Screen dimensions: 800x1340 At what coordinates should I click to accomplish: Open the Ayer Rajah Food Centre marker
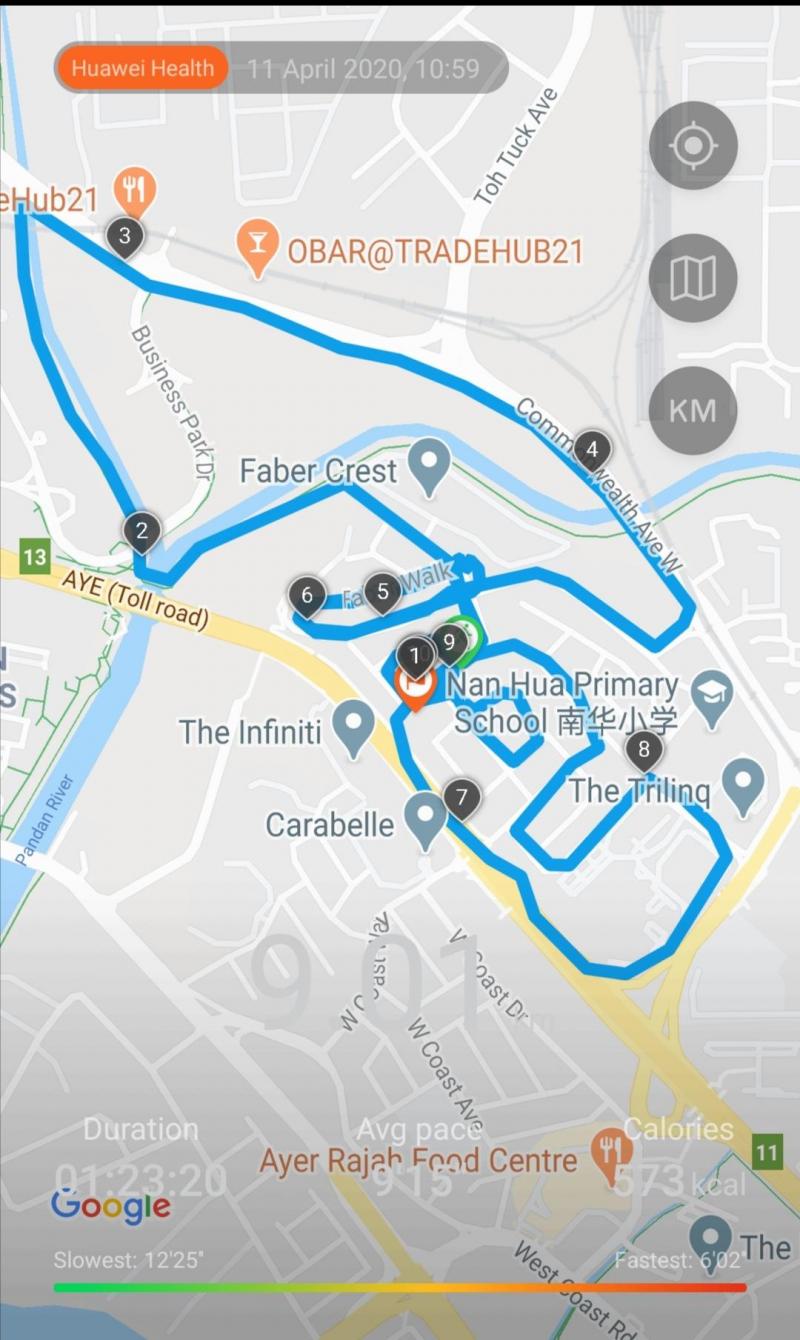[x=611, y=1157]
